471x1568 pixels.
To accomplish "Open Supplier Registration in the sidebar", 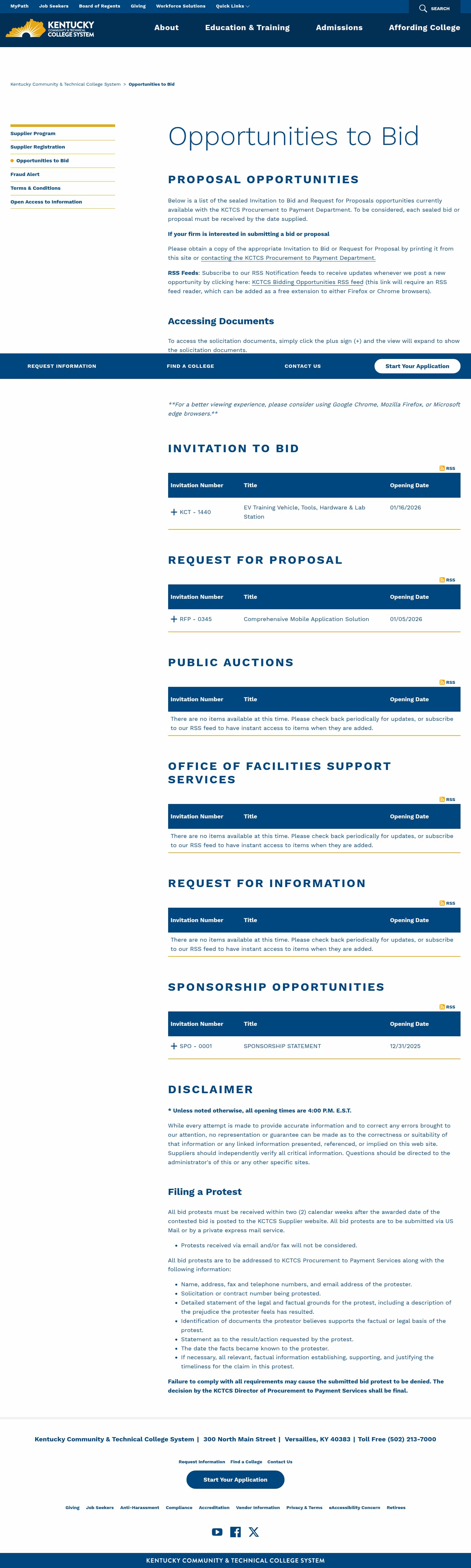I will [x=38, y=147].
